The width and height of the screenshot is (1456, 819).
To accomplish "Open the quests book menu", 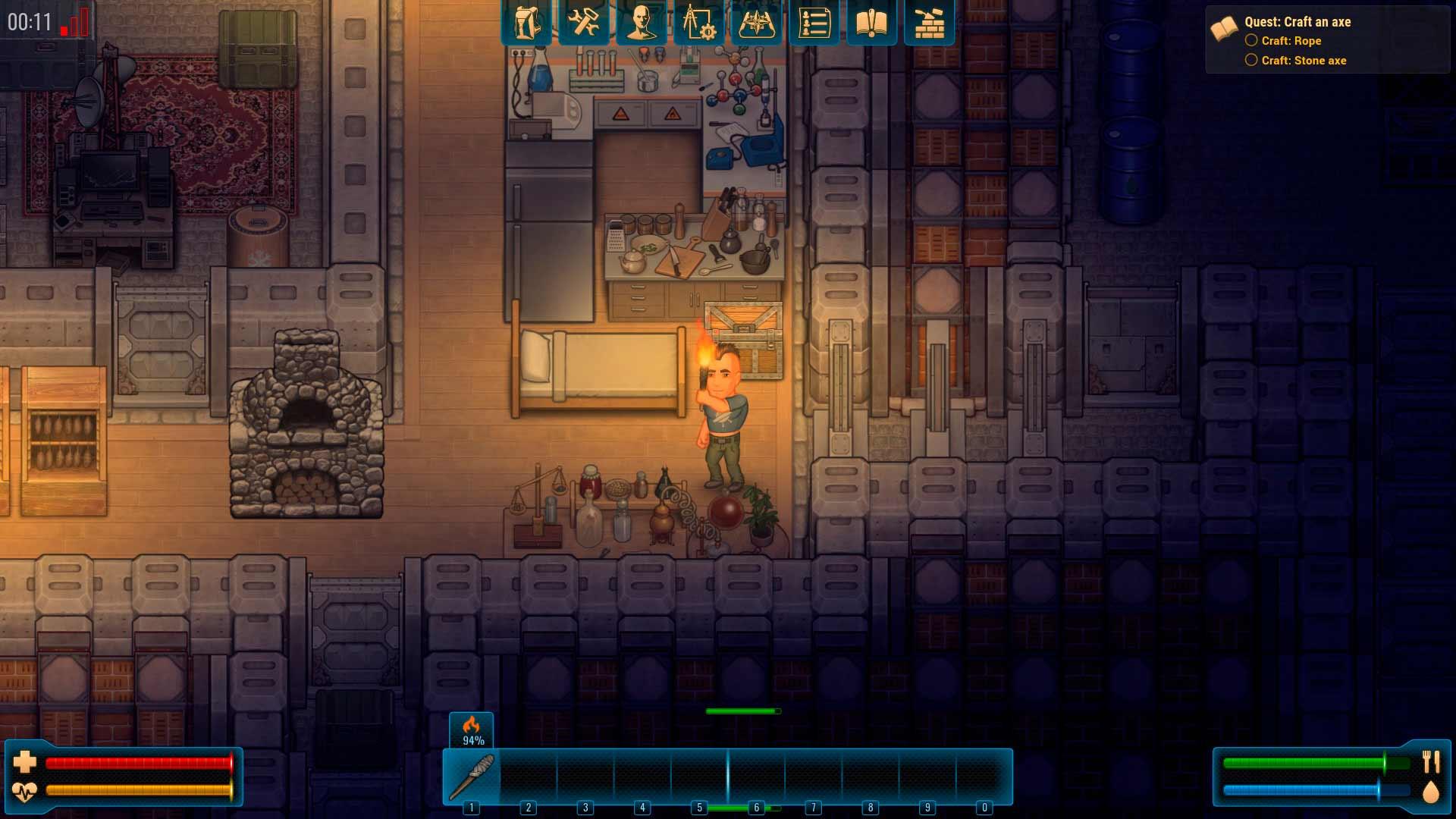I will click(871, 23).
